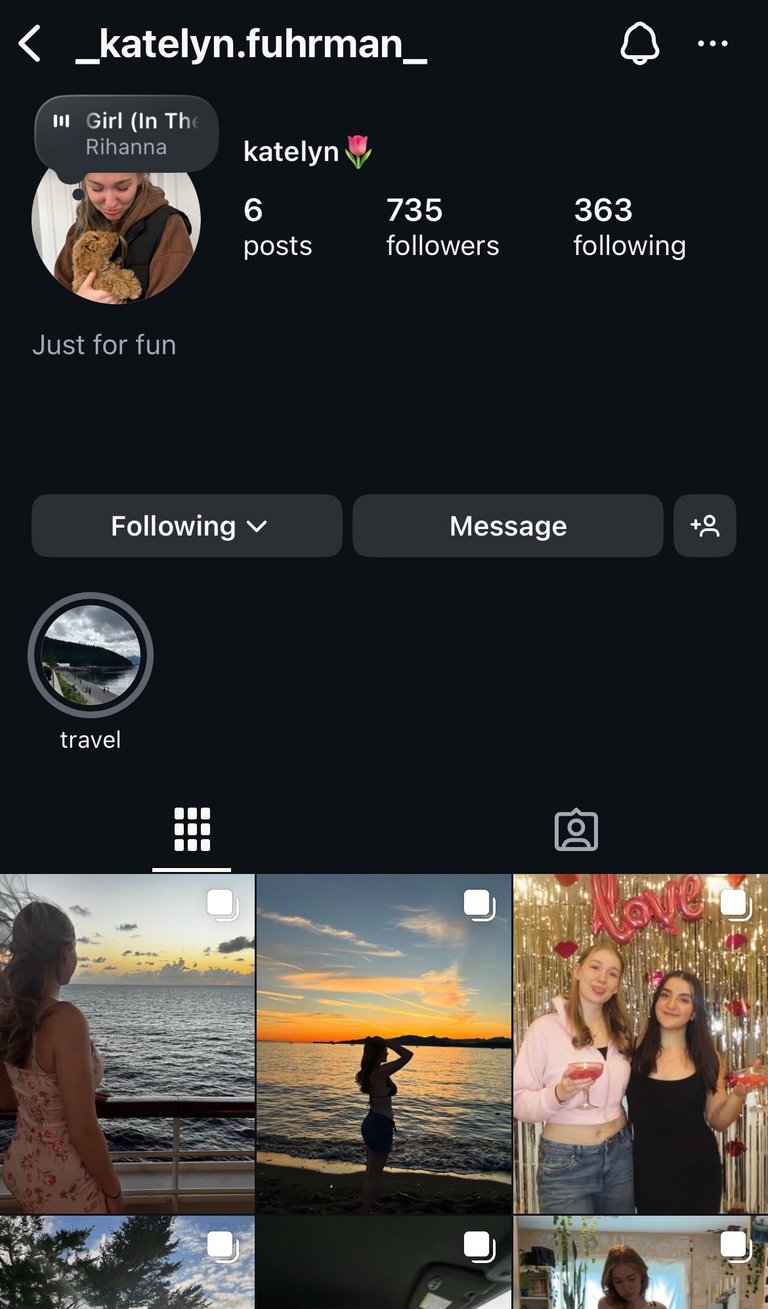Viewport: 768px width, 1309px height.
Task: Open the beach sunset silhouette post
Action: coord(384,1044)
